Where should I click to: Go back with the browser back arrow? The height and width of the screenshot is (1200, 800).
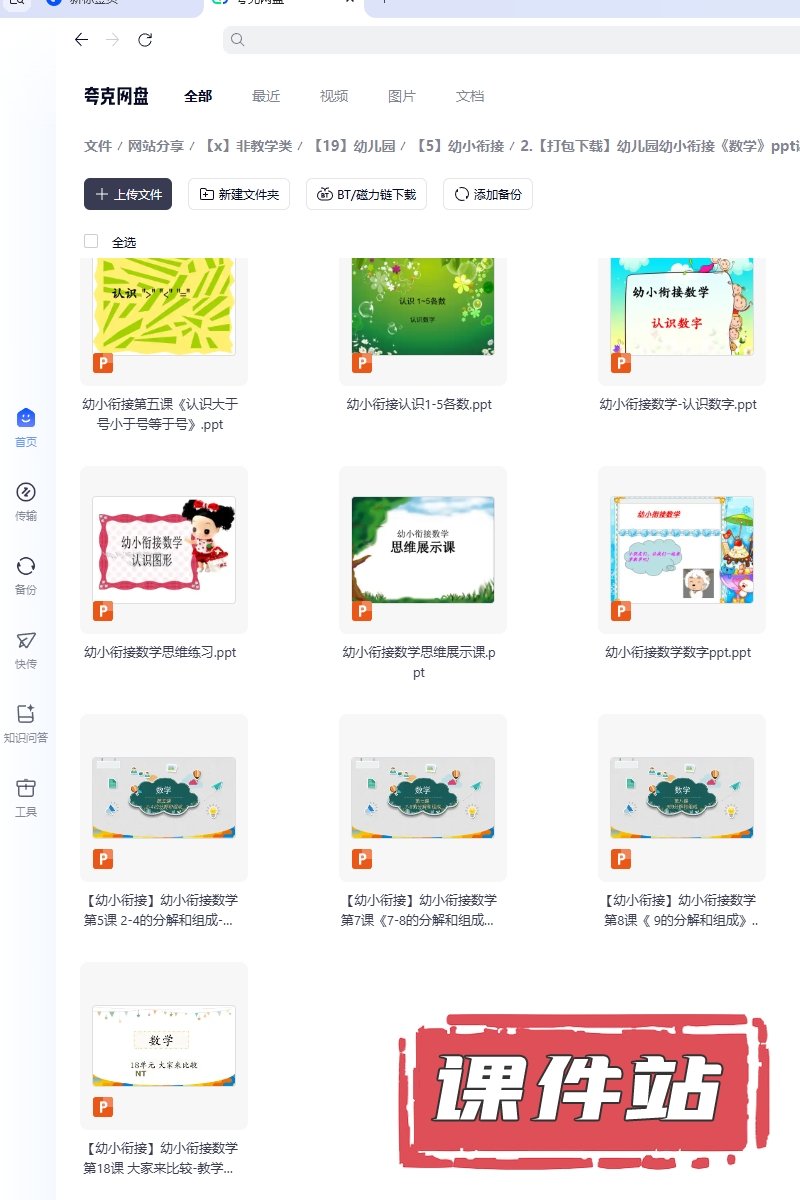click(x=81, y=40)
